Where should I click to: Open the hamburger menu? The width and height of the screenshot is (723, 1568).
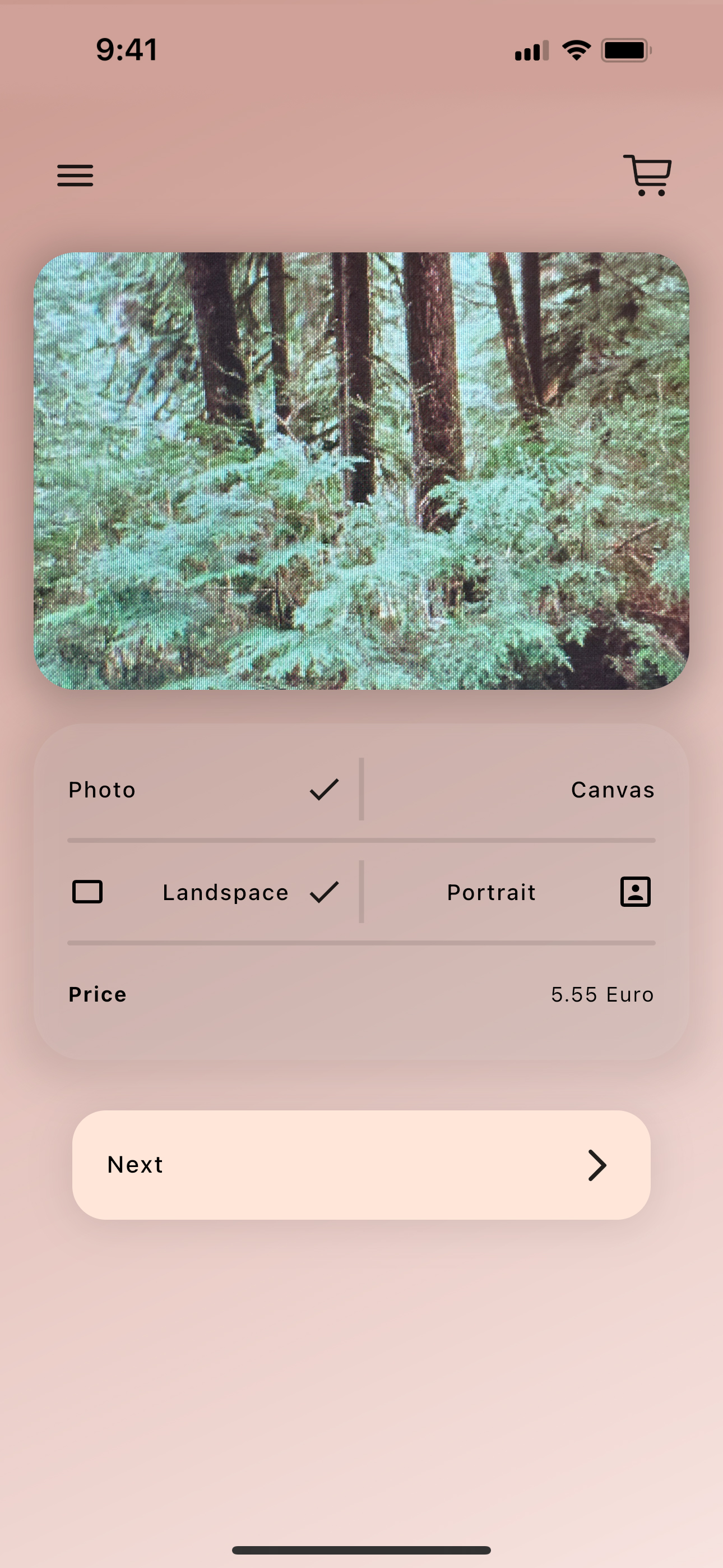pos(76,176)
